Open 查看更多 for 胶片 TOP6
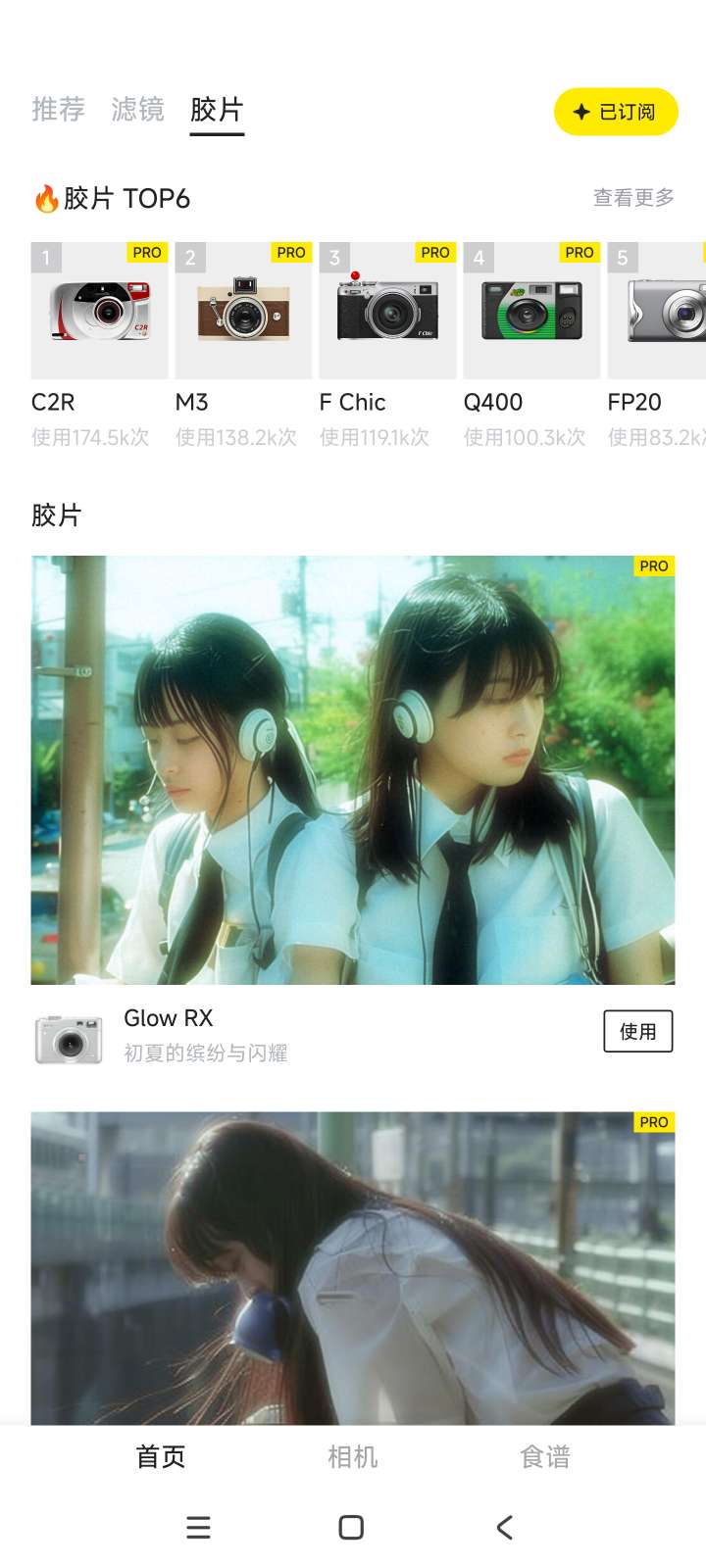706x1568 pixels. coord(633,198)
